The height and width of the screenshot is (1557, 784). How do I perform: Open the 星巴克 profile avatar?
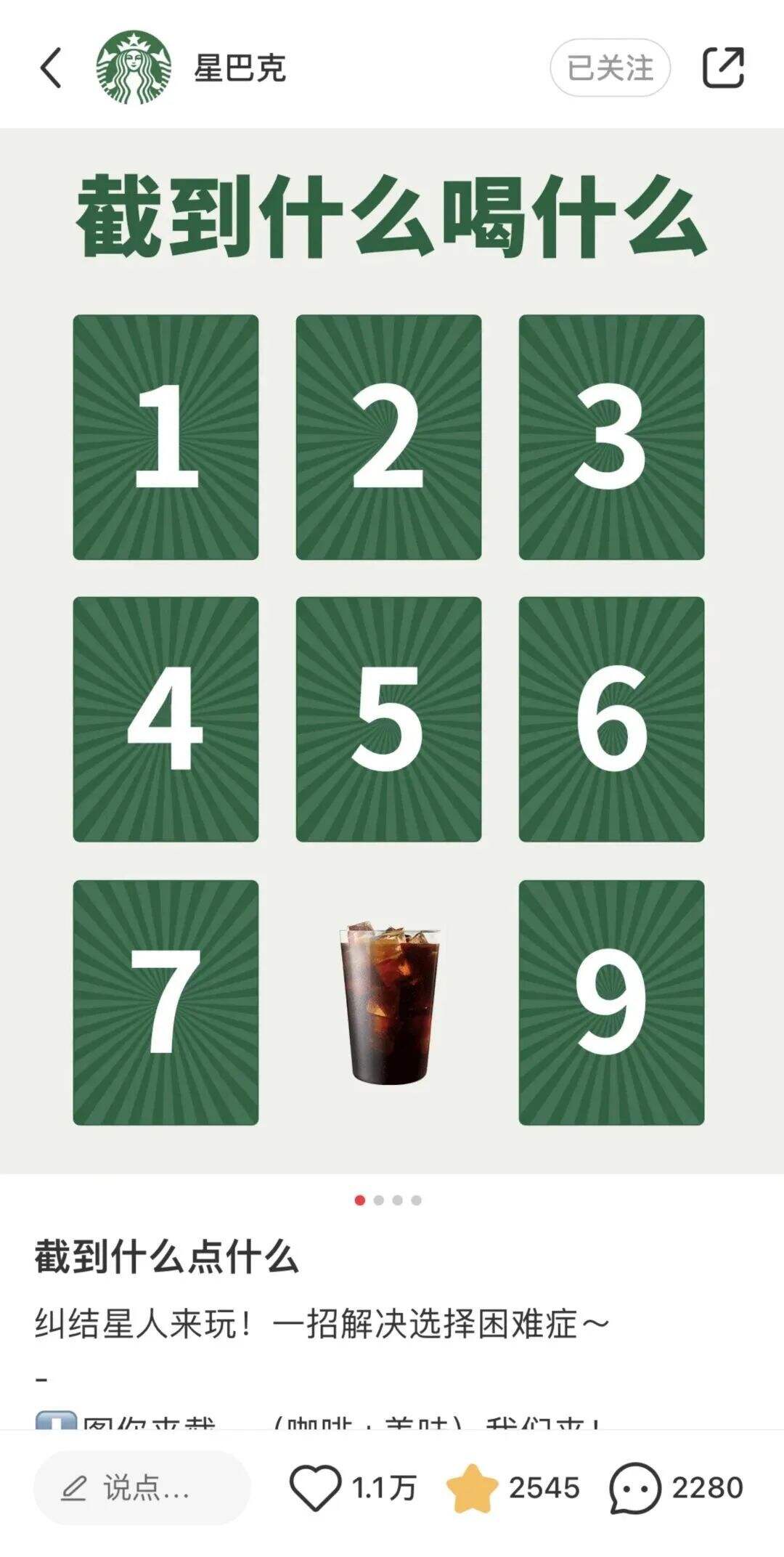click(x=134, y=68)
